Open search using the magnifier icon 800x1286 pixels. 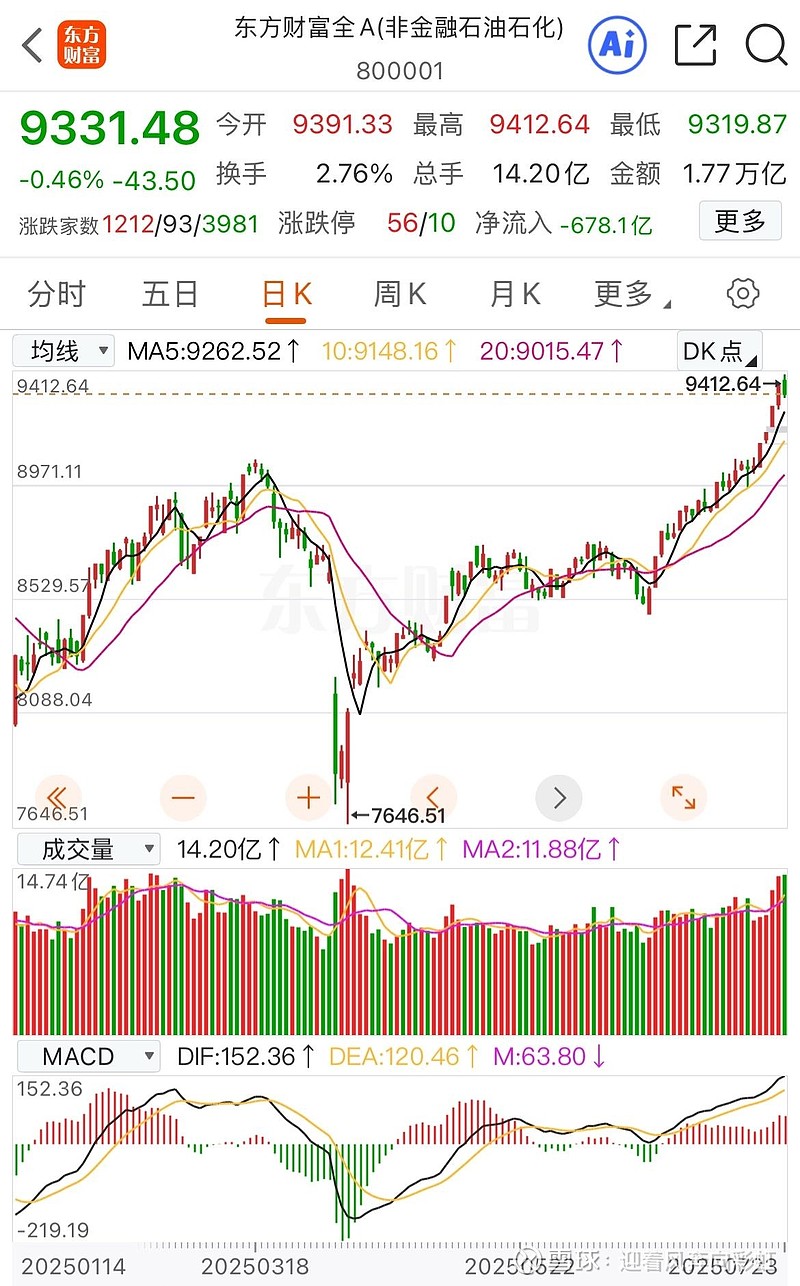pos(765,44)
